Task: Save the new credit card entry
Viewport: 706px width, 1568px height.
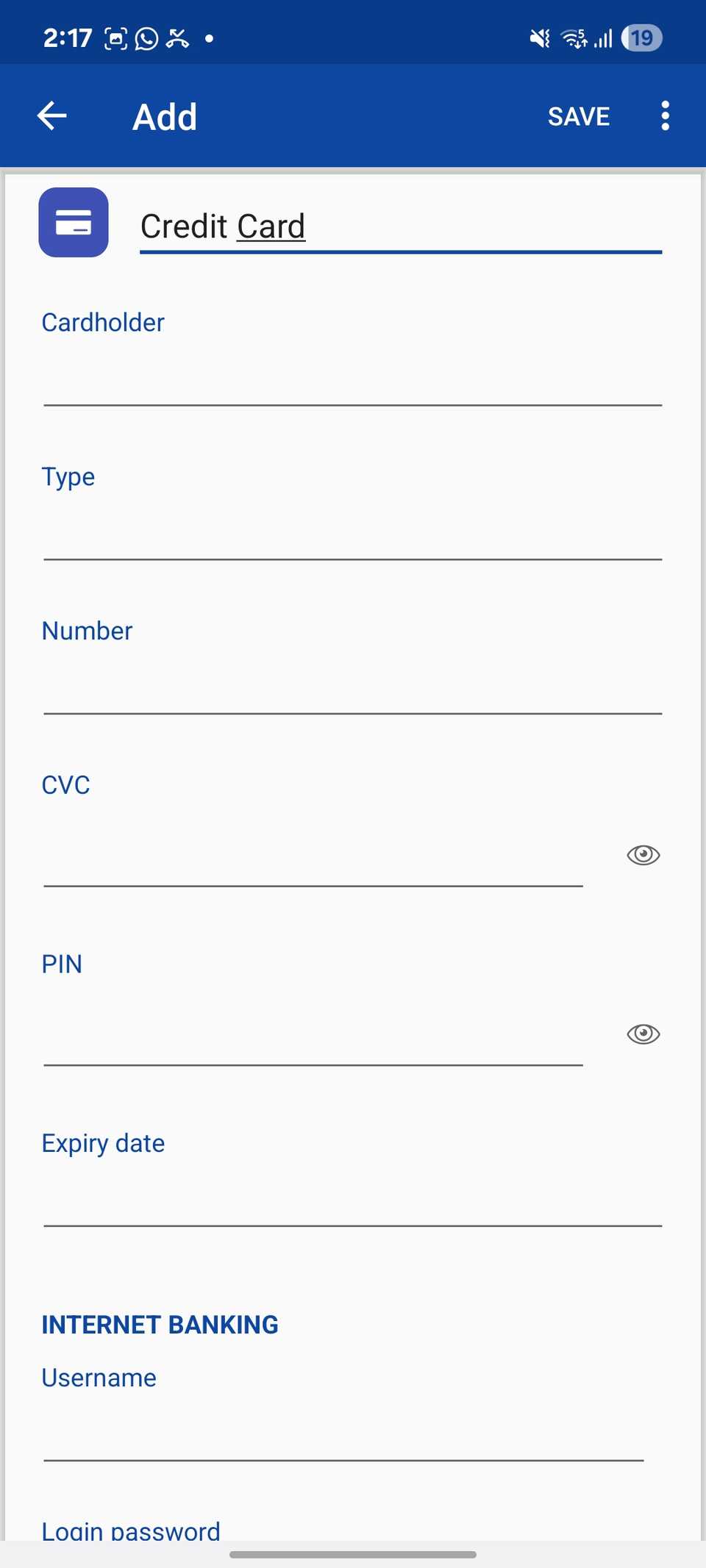Action: pos(578,115)
